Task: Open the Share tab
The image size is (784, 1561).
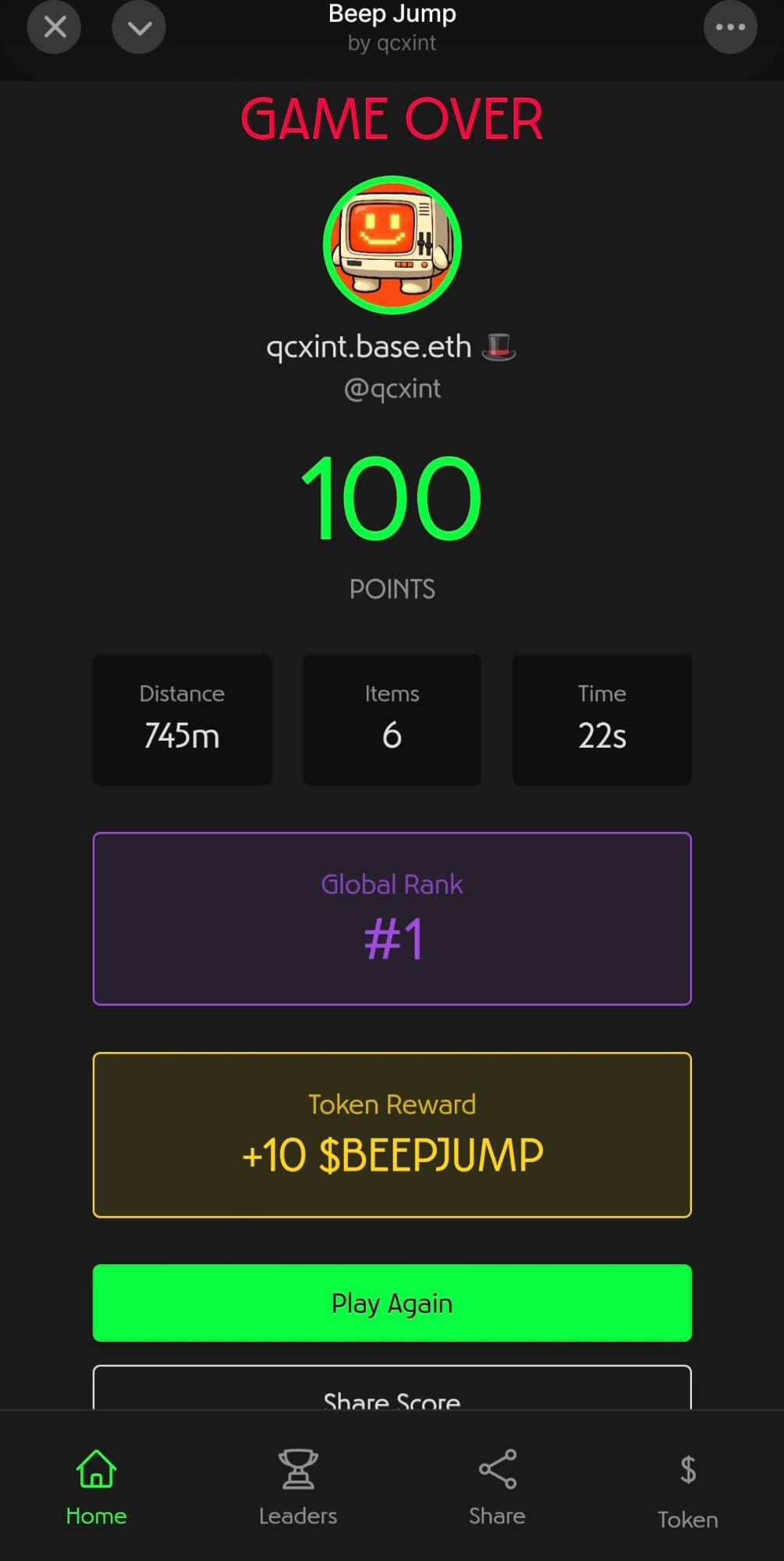Action: (497, 1487)
